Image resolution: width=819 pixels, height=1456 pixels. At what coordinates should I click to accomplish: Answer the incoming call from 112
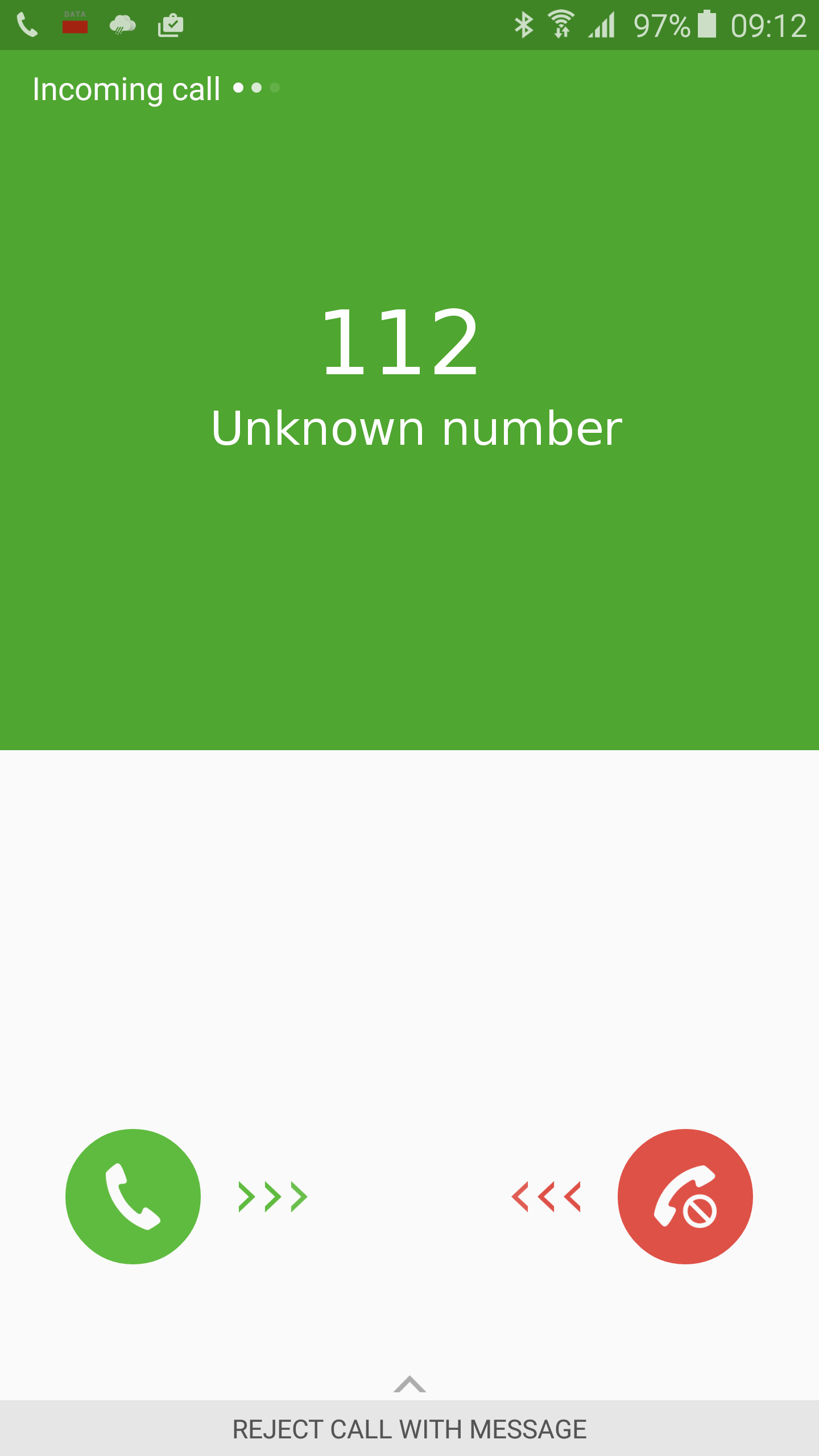tap(133, 1197)
